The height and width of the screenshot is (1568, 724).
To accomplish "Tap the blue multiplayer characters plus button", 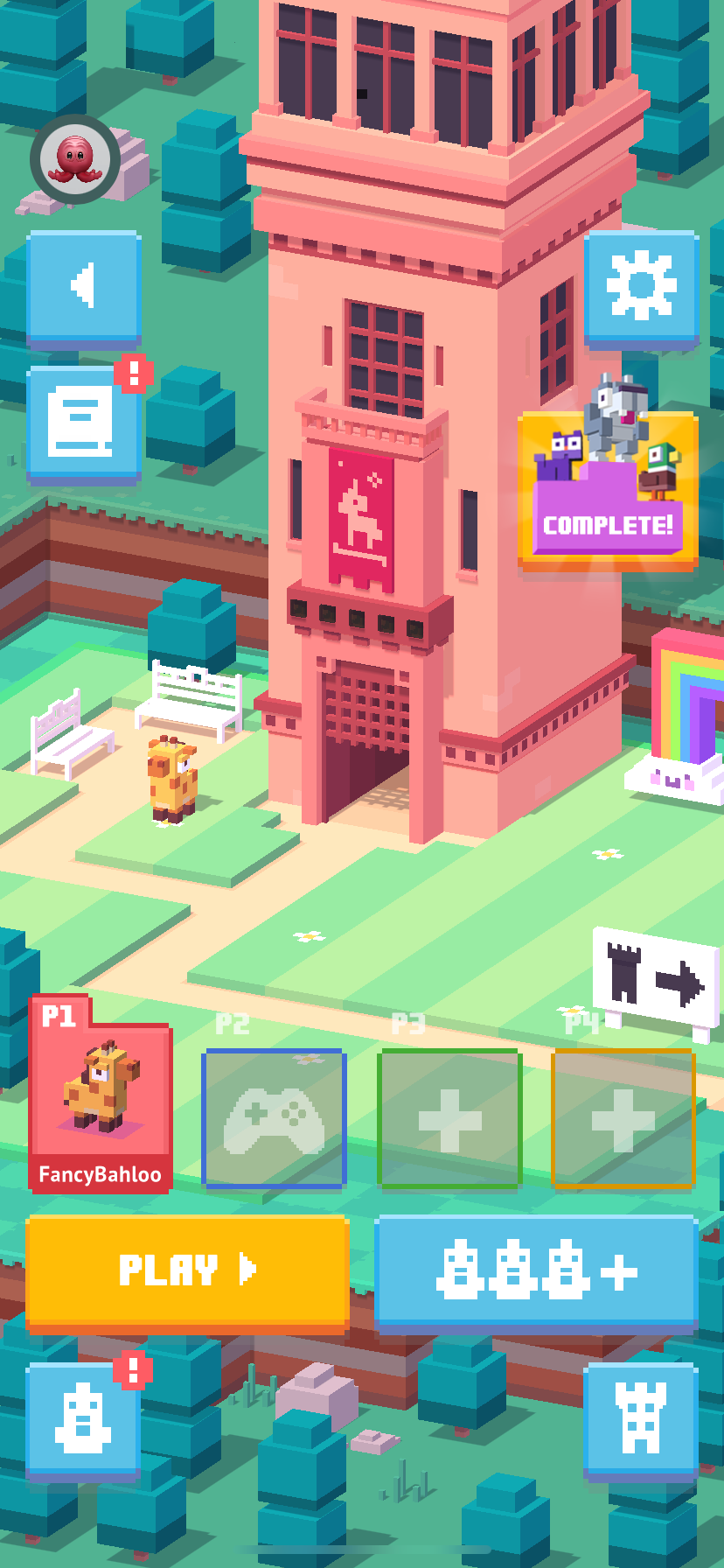I will click(x=536, y=1272).
